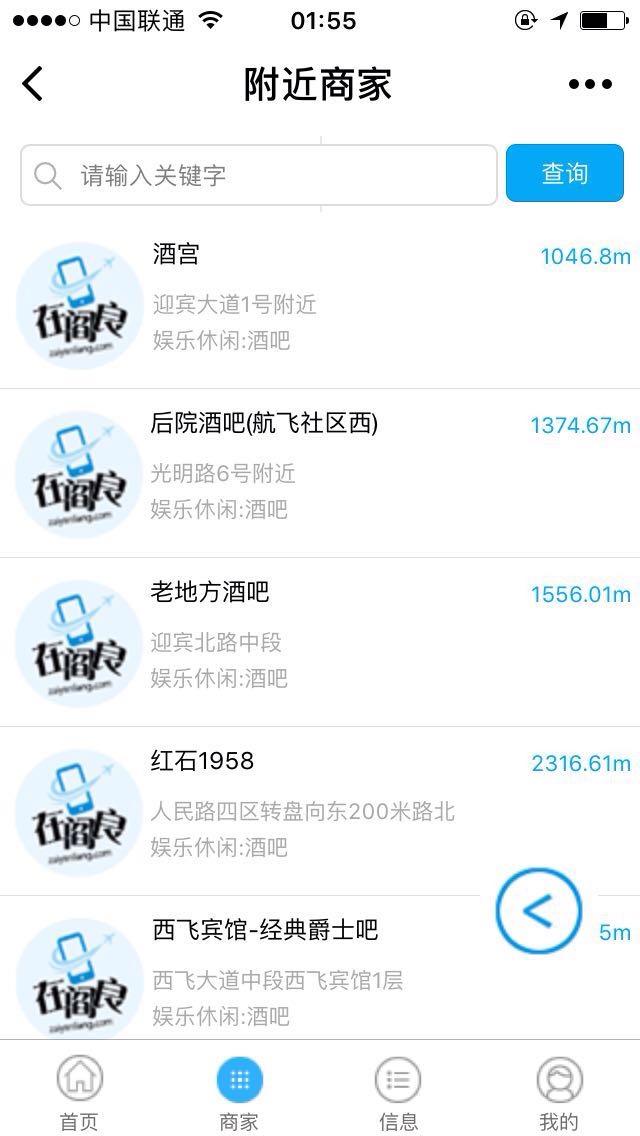Go back using the top-left arrow
Image resolution: width=640 pixels, height=1136 pixels.
(33, 84)
